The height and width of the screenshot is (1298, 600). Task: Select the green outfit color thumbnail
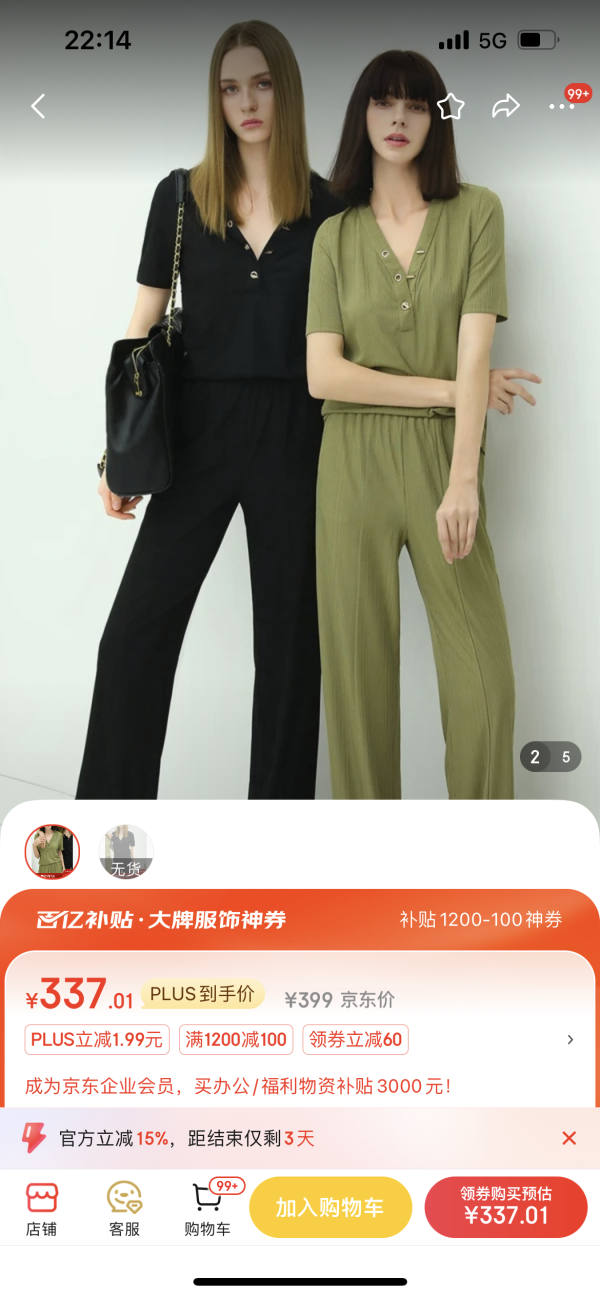[52, 852]
